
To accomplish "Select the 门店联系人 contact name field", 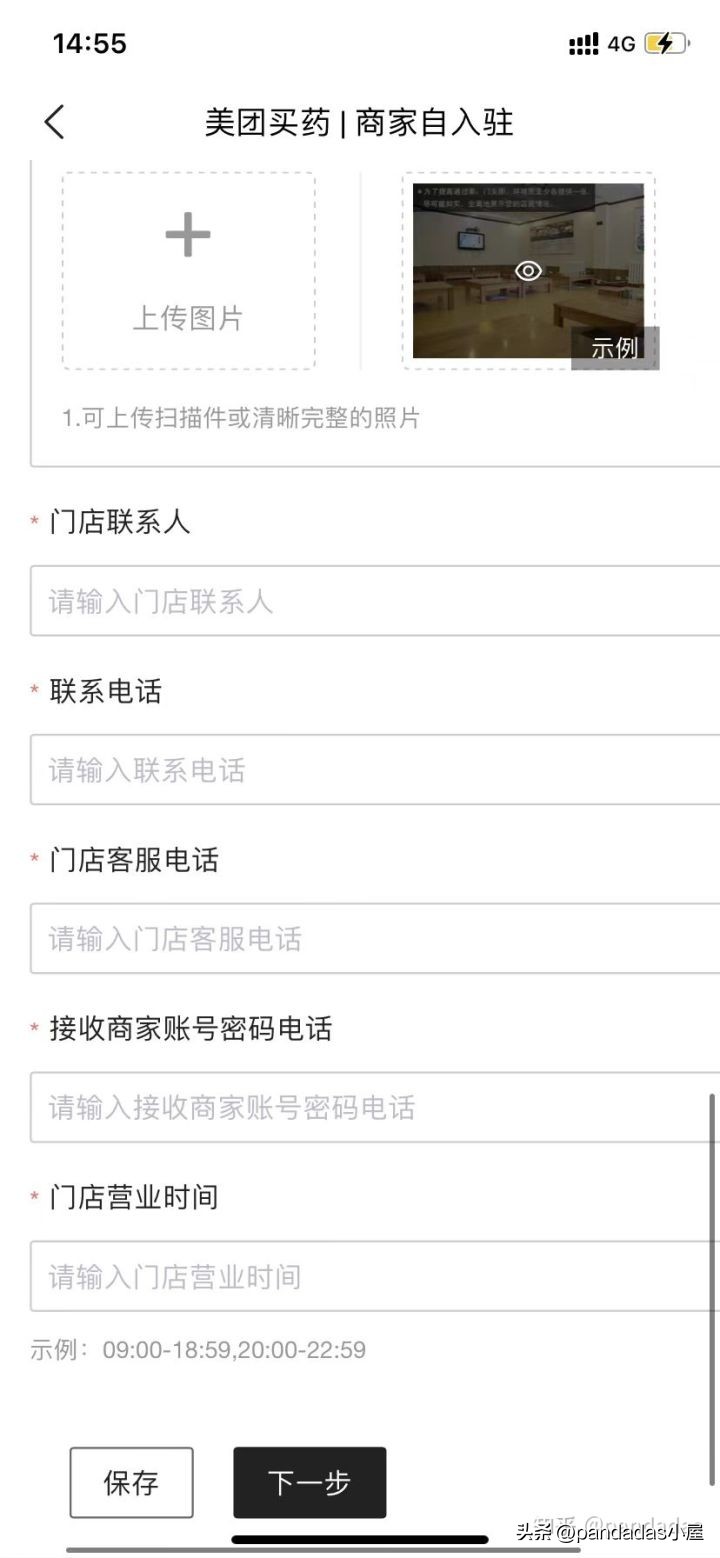I will tap(360, 601).
